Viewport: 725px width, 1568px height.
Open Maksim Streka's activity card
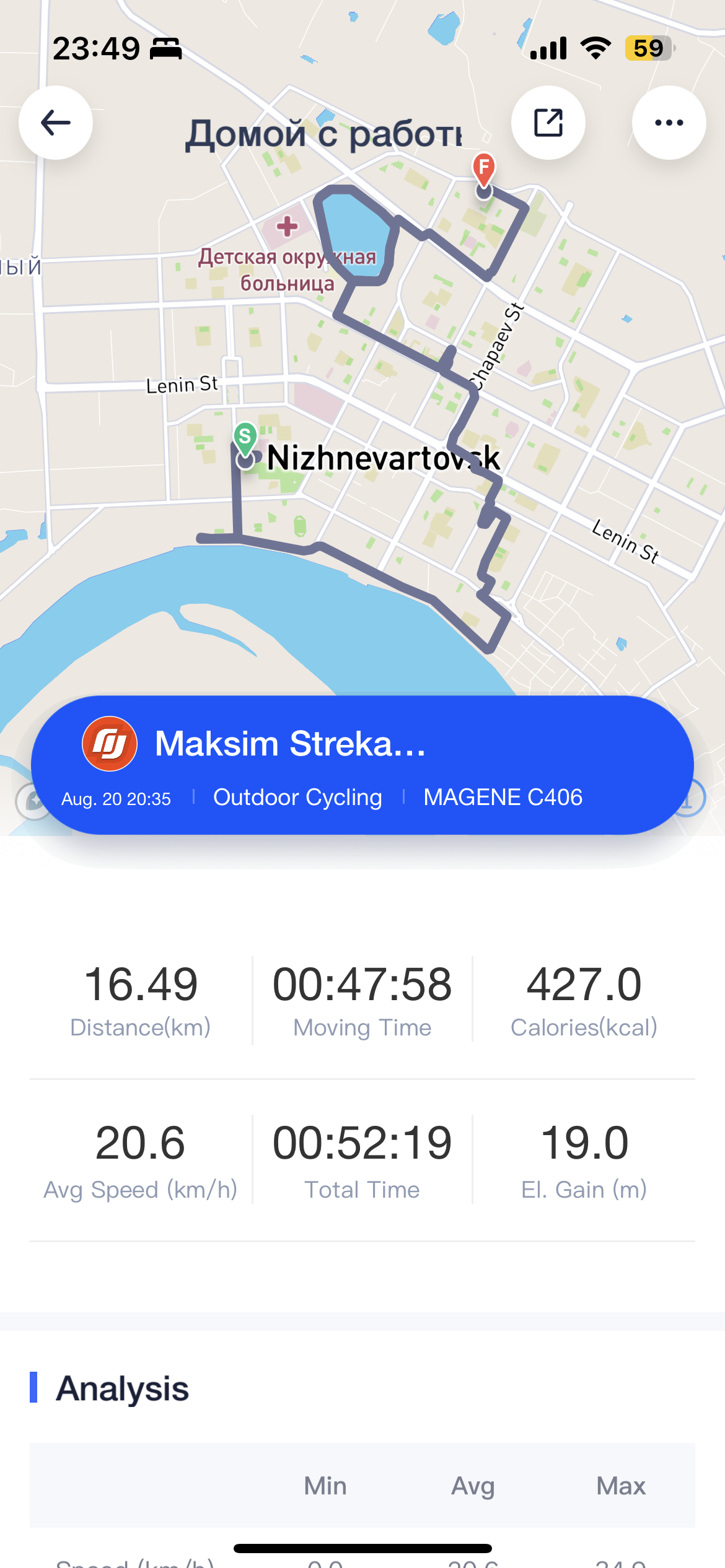(x=362, y=765)
